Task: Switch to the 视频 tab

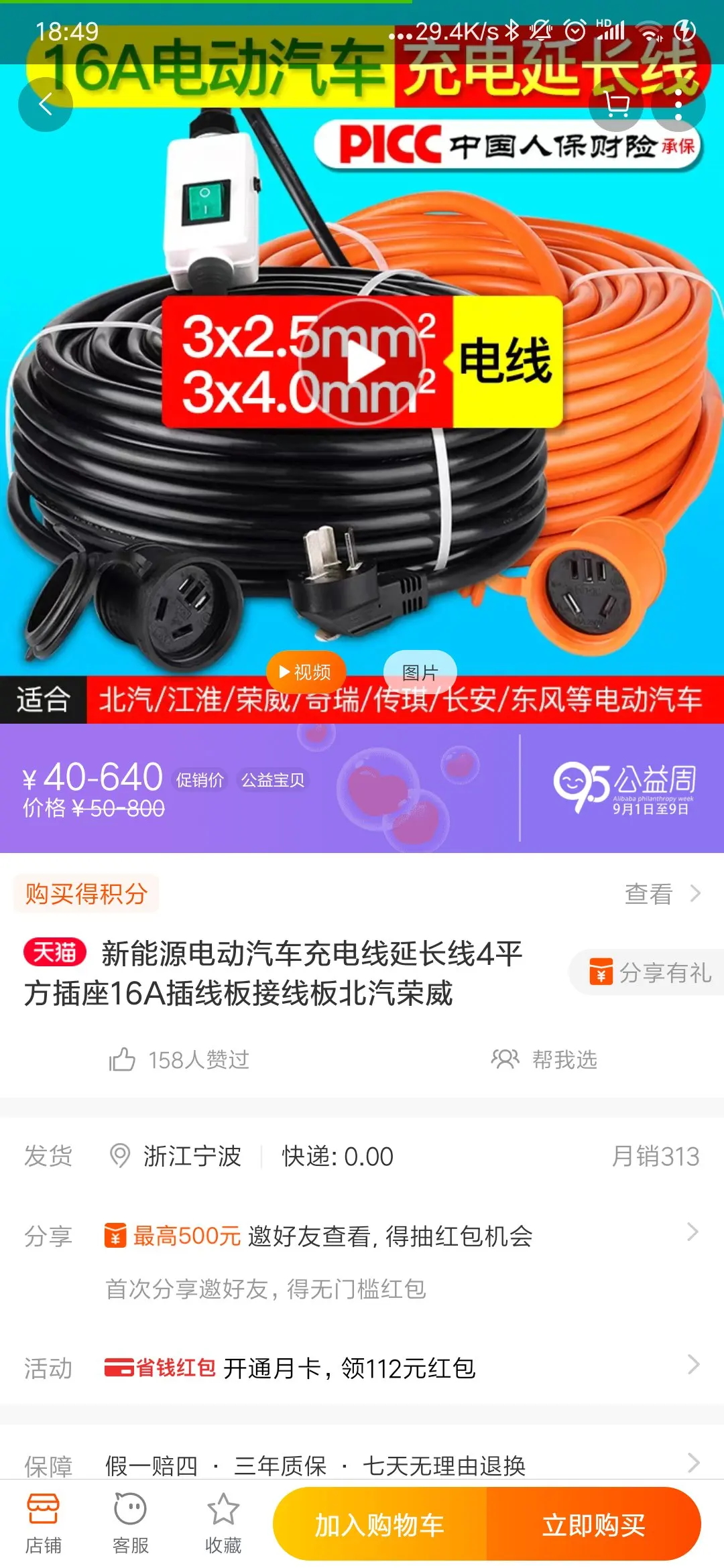Action: tap(306, 671)
